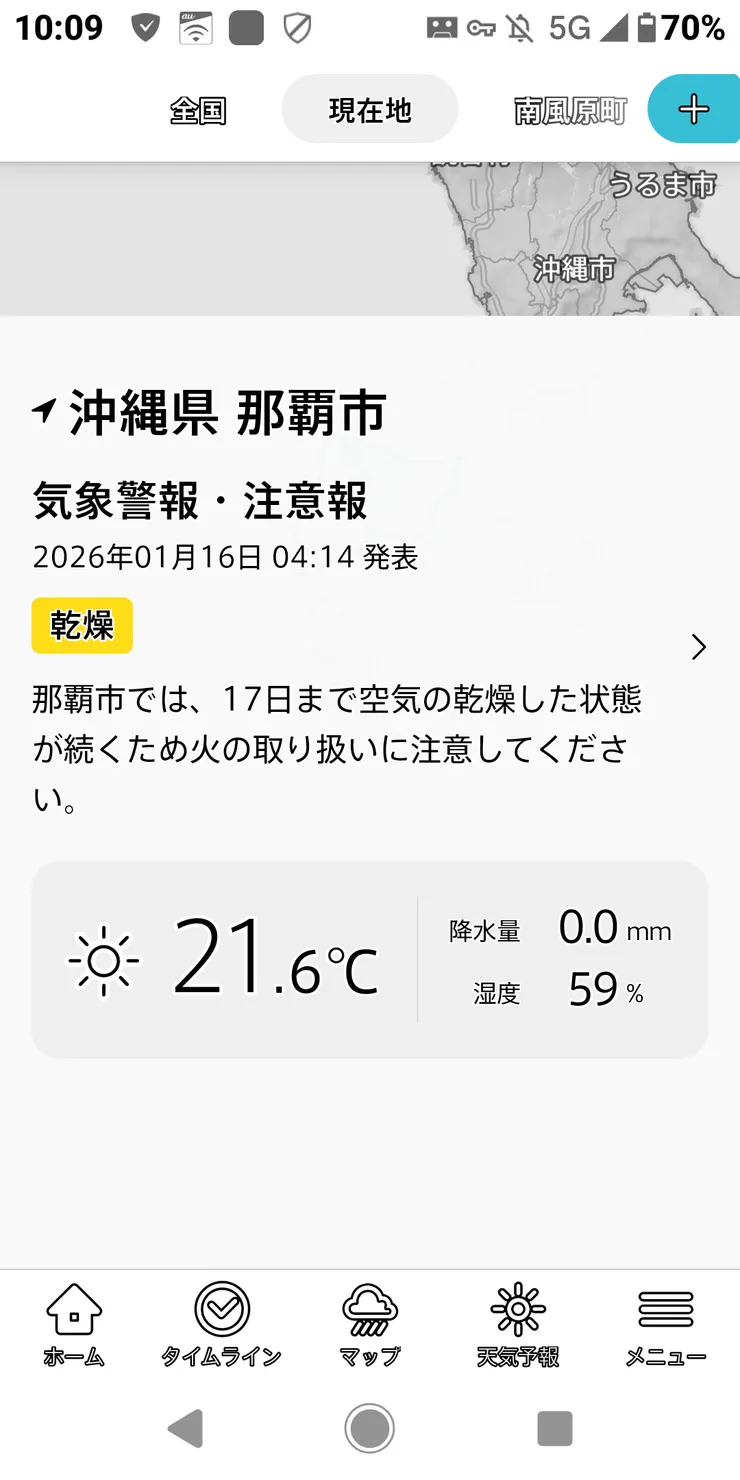Tap the location arrow next to 沖縄県 那覇市

42,410
